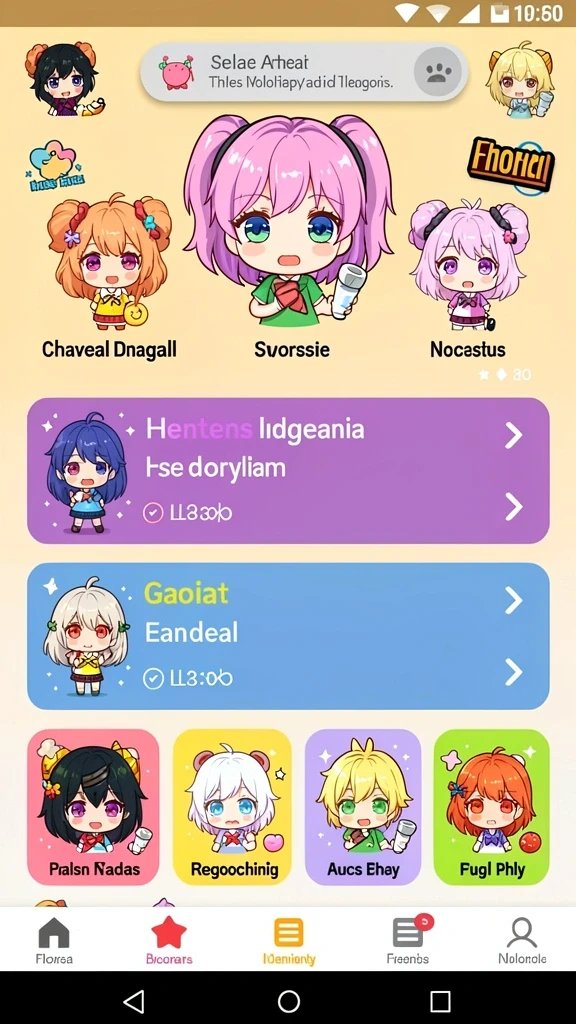Go to the Nolonole profile tab
The image size is (576, 1024).
(522, 940)
